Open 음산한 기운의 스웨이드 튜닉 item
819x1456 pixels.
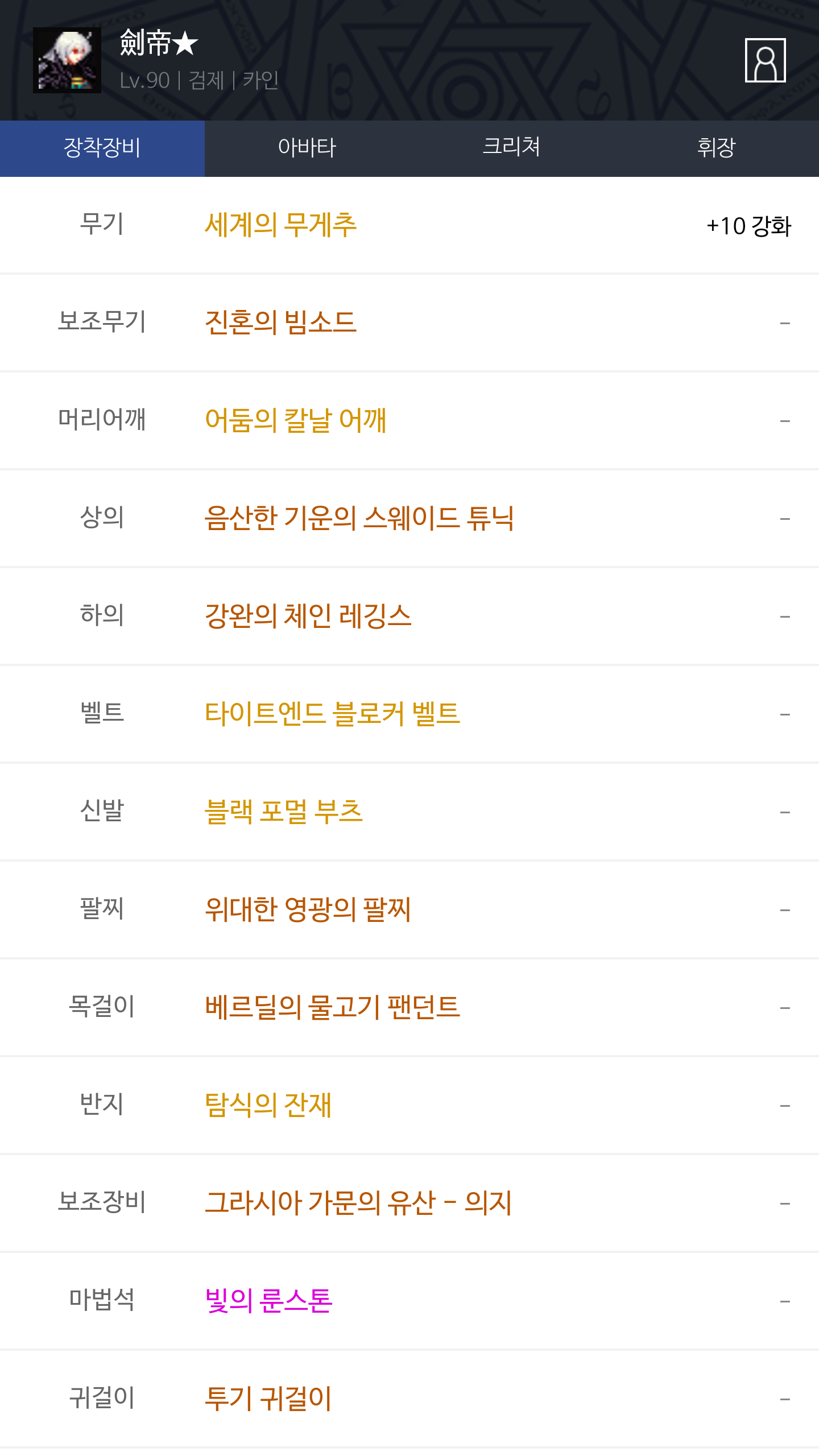click(359, 518)
